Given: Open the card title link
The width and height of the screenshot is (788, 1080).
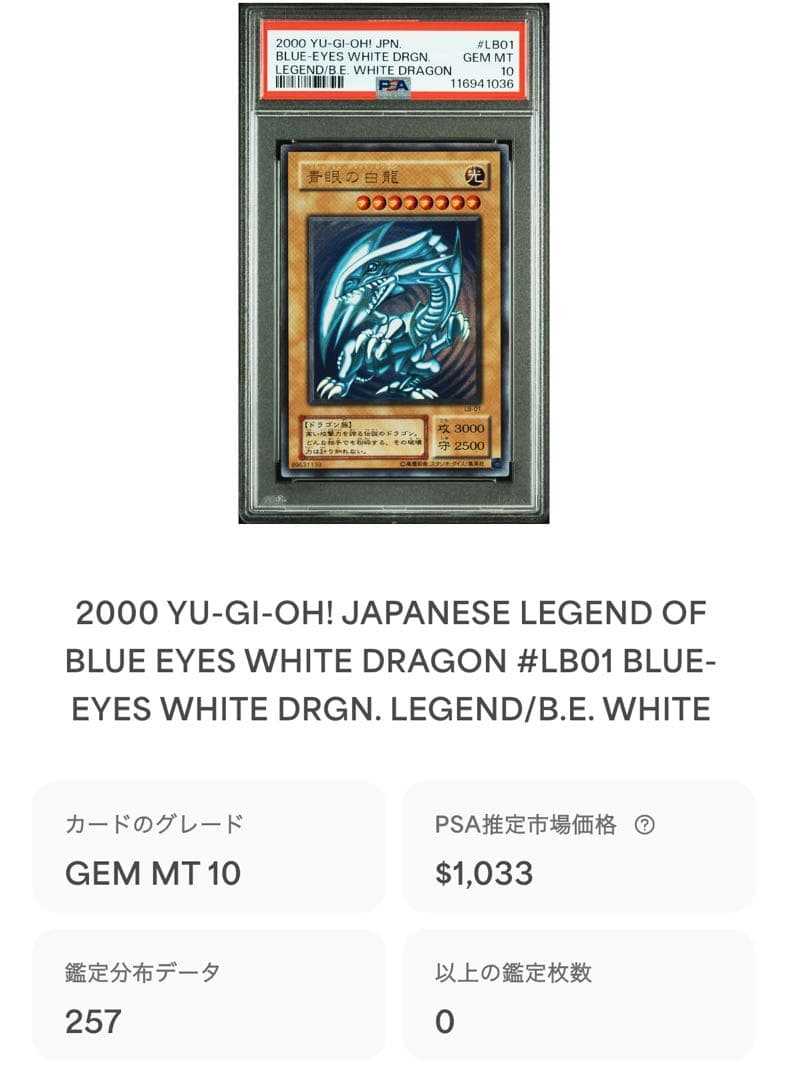Looking at the screenshot, I should pyautogui.click(x=394, y=660).
